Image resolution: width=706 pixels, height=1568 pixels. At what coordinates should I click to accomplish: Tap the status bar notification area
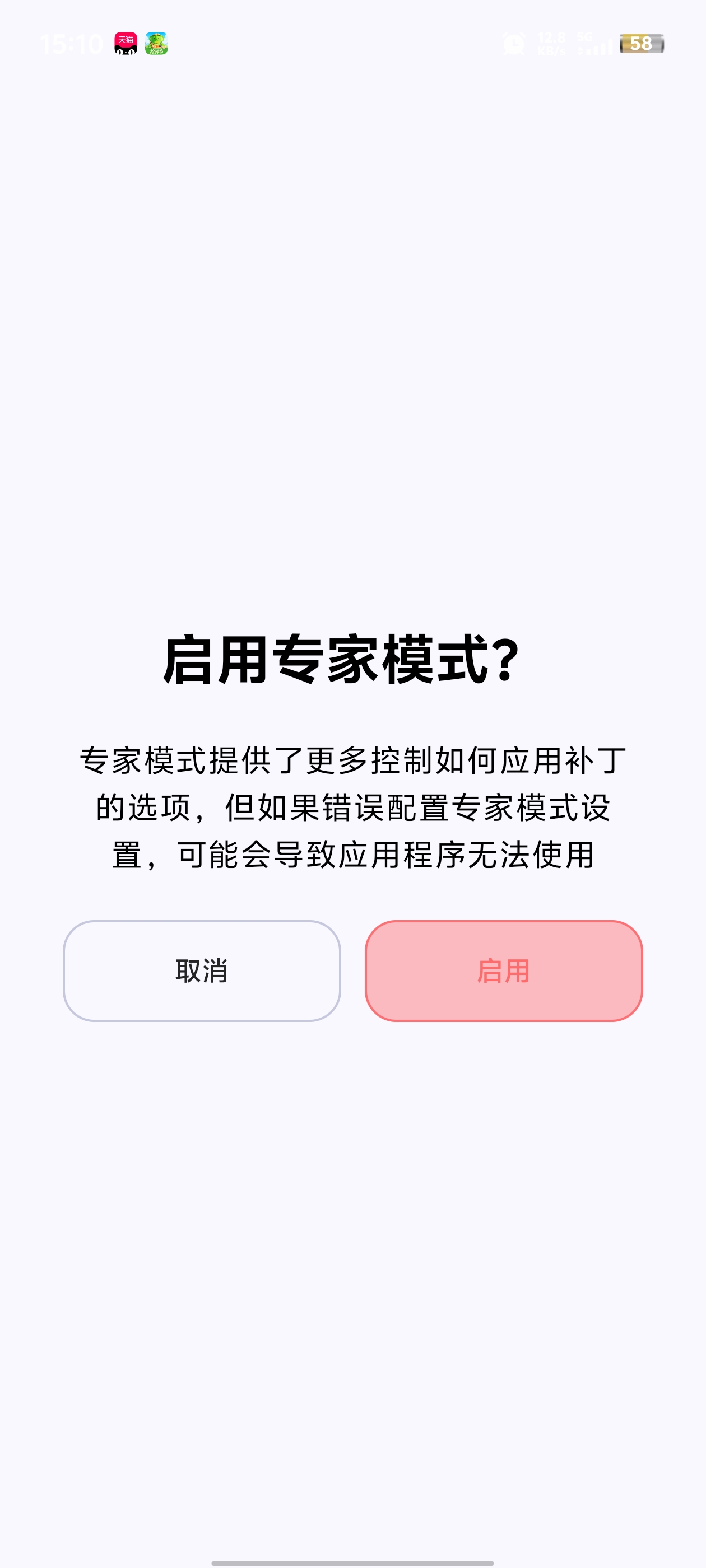tap(140, 44)
